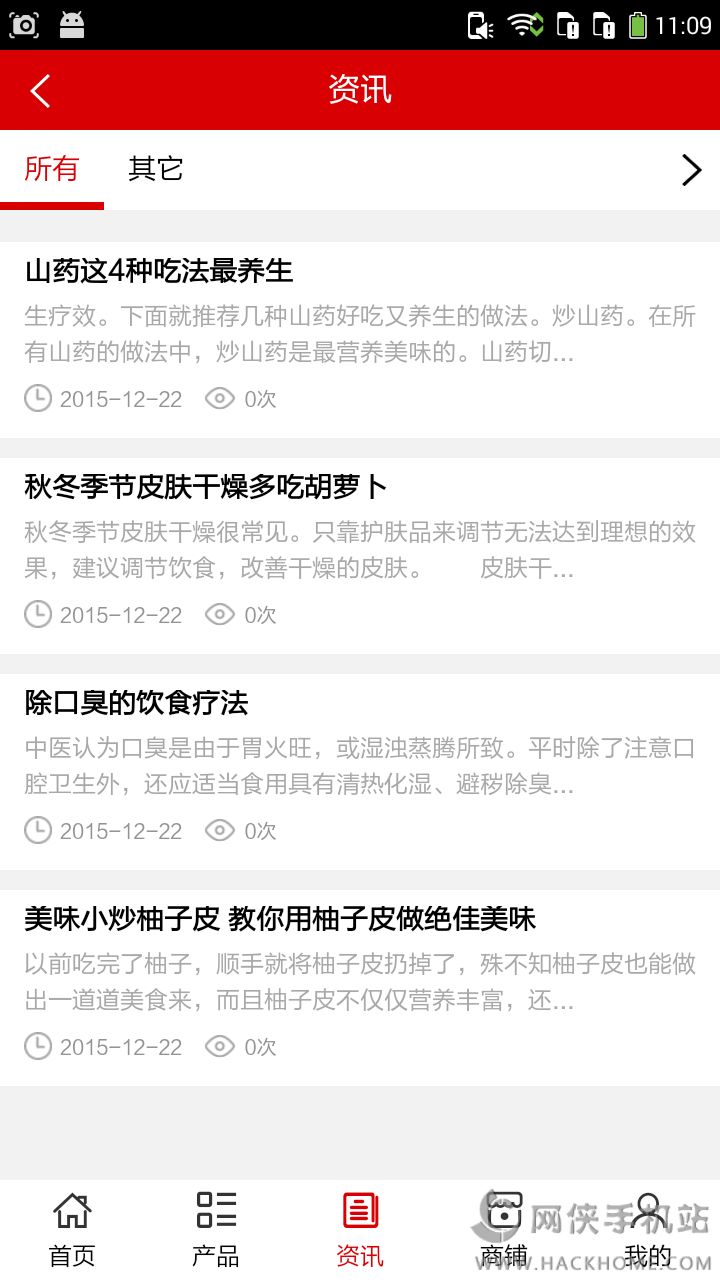
Task: Switch to the 产品 tab
Action: tap(216, 1229)
